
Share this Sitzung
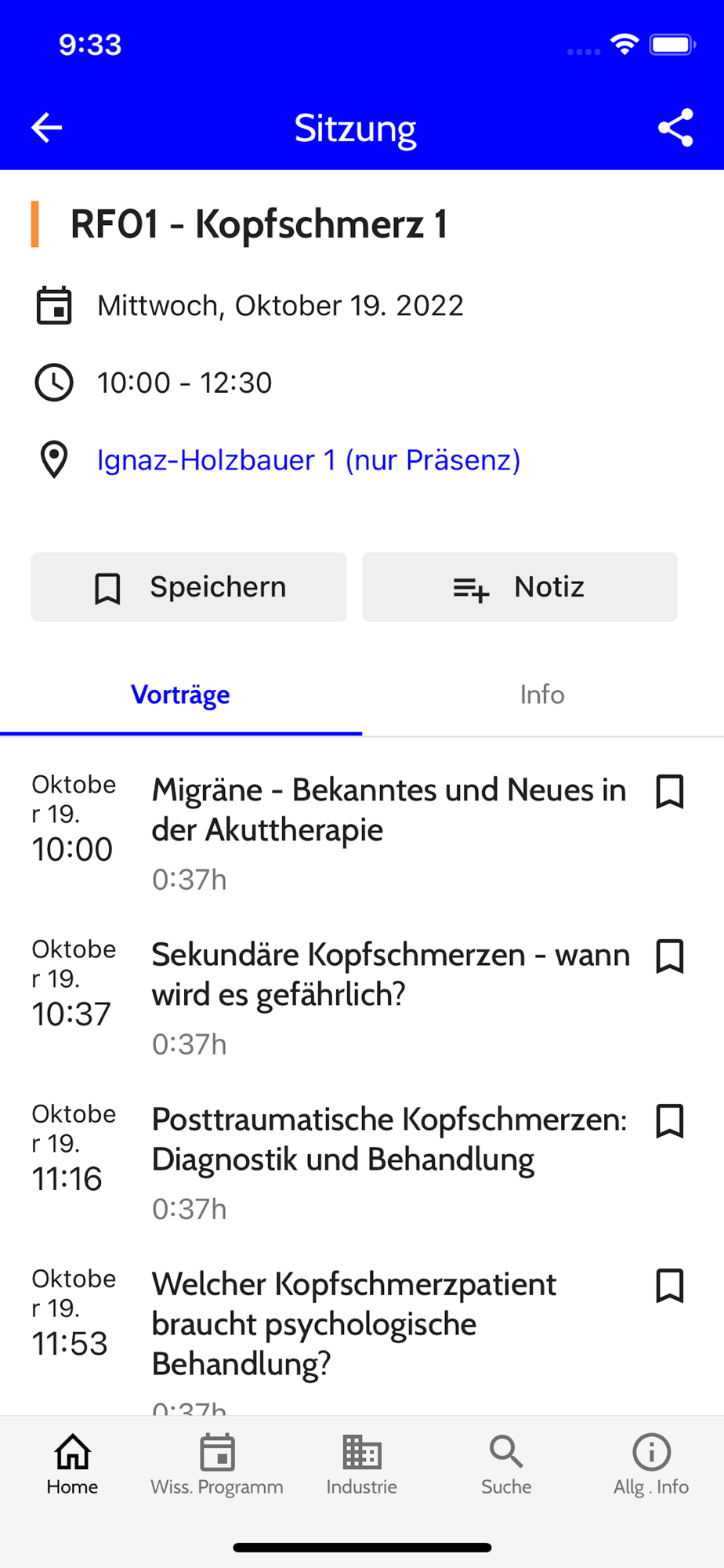pyautogui.click(x=675, y=128)
